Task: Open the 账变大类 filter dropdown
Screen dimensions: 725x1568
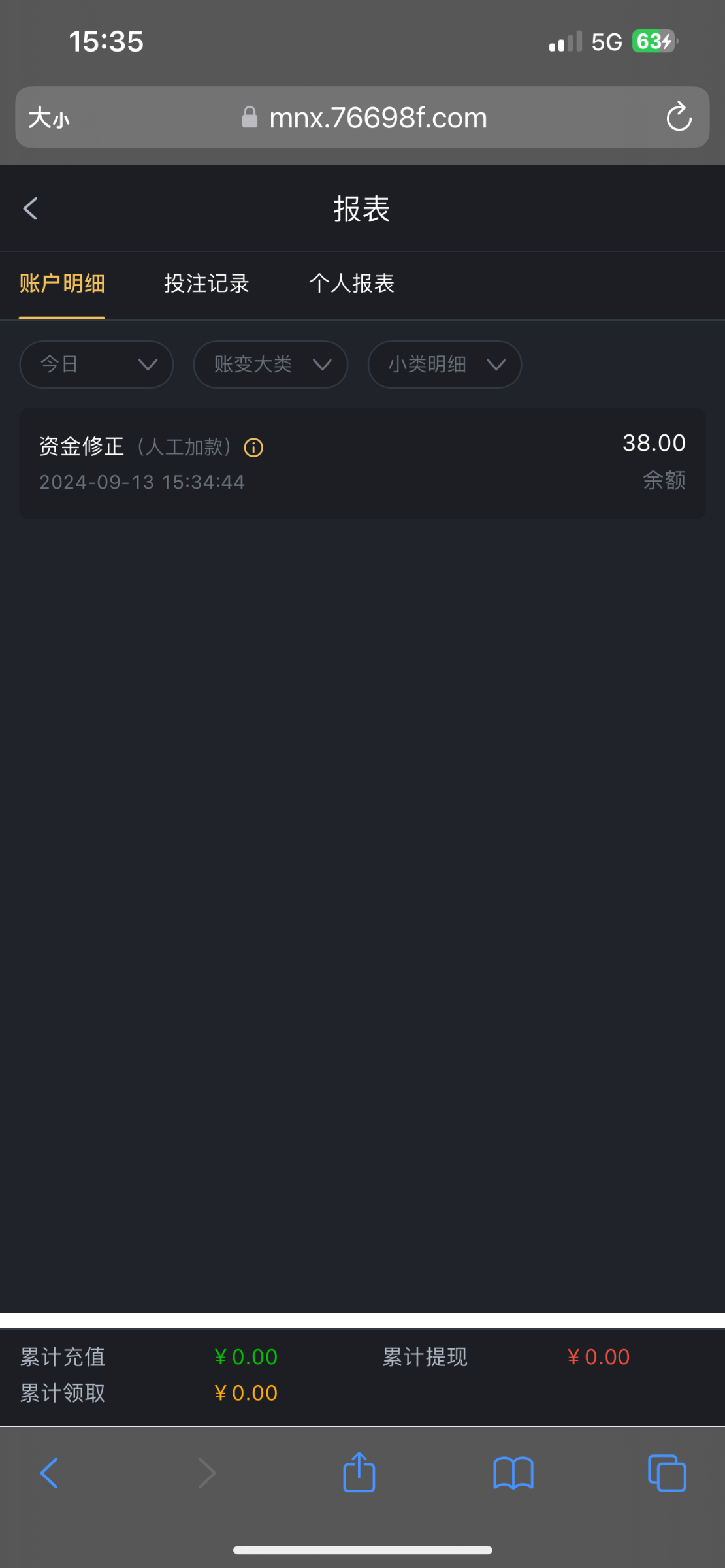Action: 270,365
